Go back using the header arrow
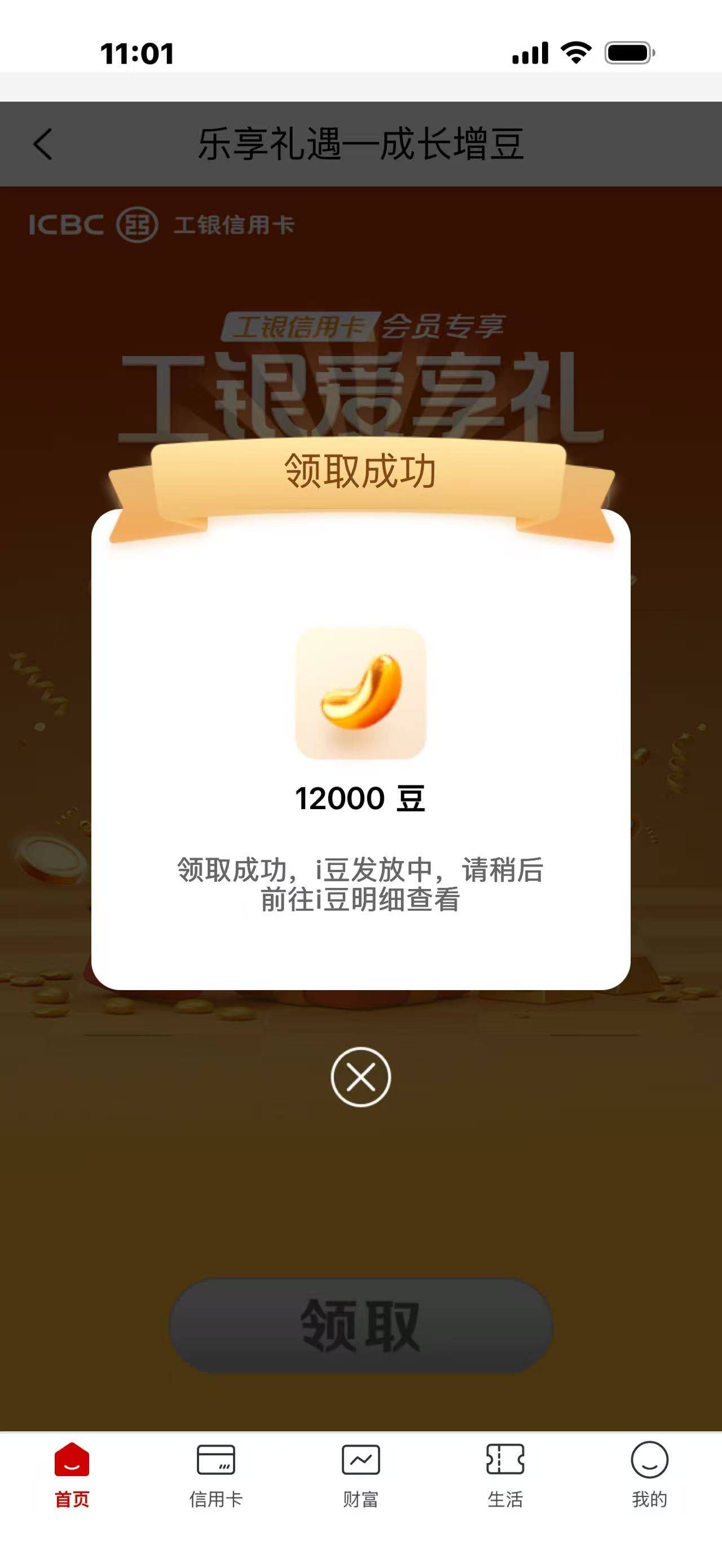The height and width of the screenshot is (1568, 722). (43, 144)
